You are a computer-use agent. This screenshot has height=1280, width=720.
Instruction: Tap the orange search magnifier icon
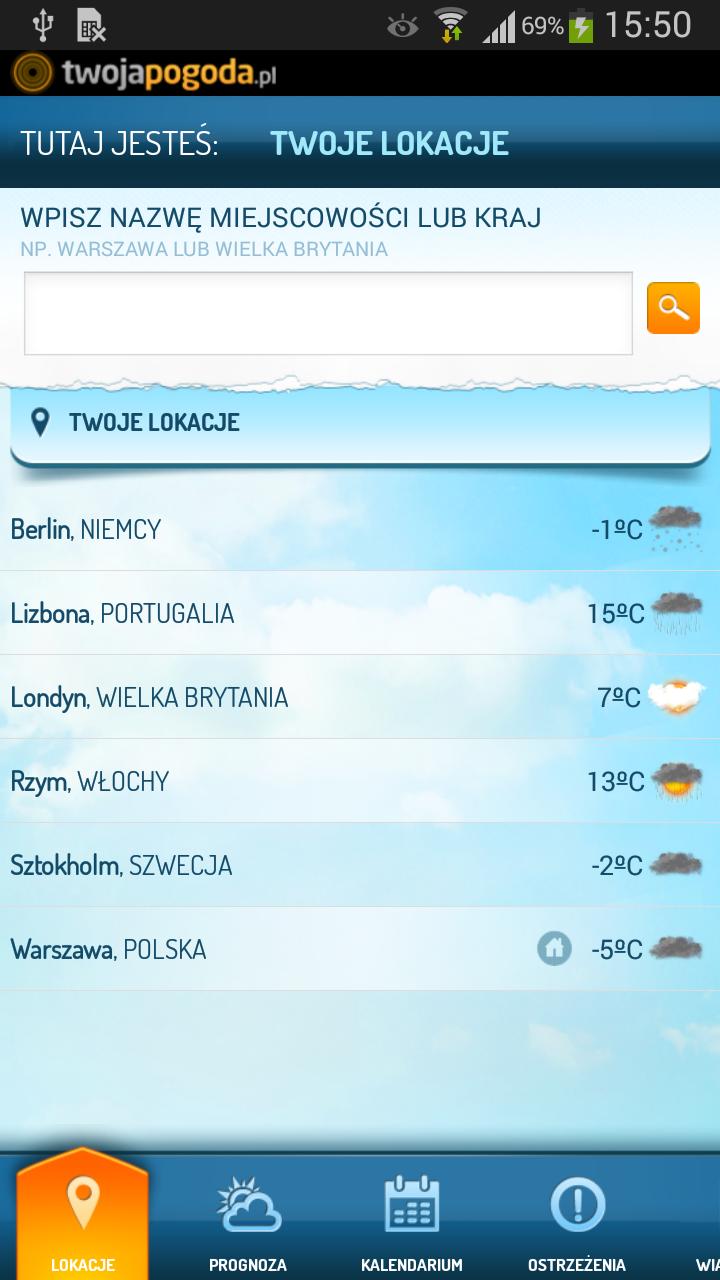click(x=672, y=308)
